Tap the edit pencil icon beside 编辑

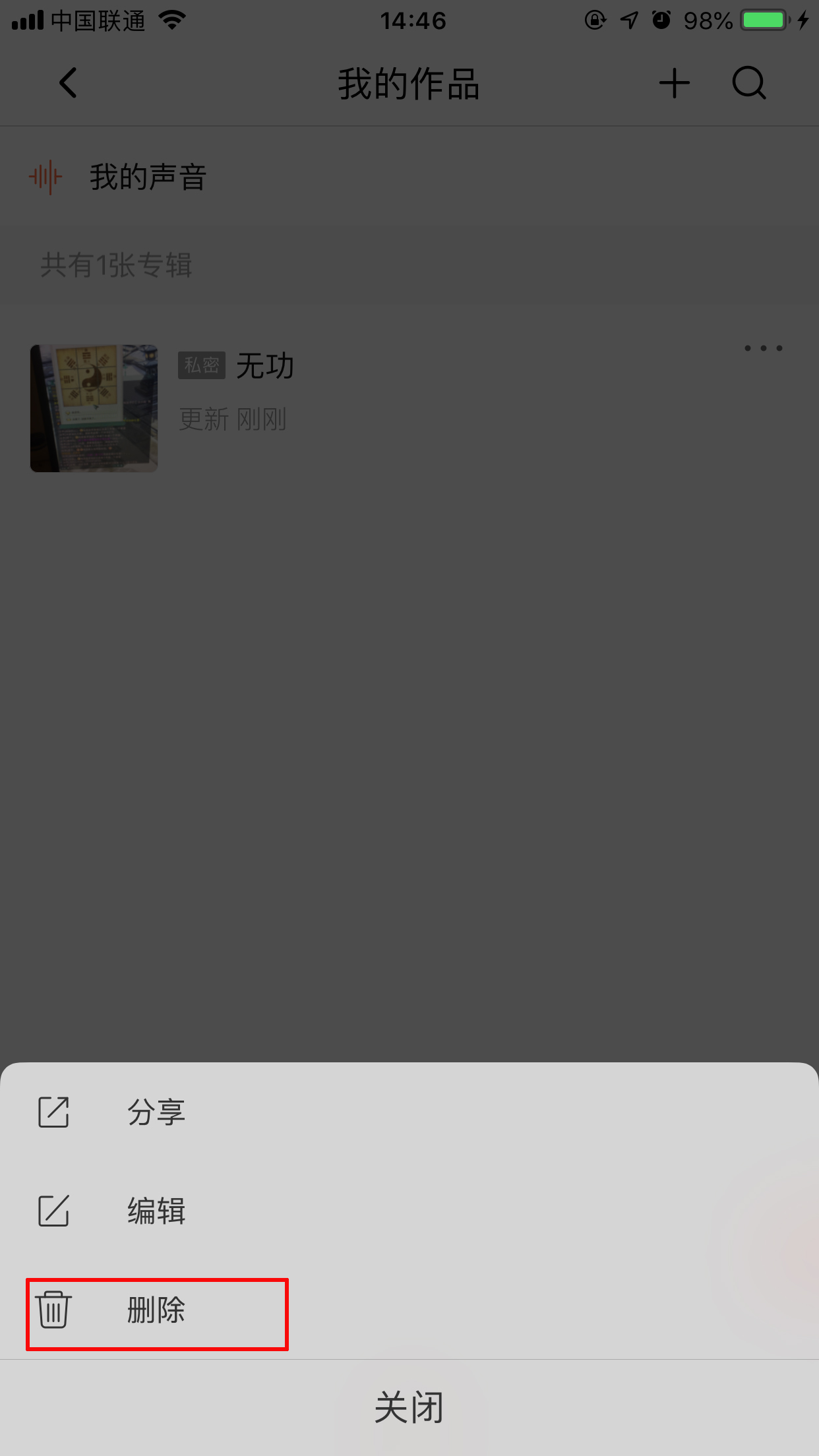(x=53, y=1211)
